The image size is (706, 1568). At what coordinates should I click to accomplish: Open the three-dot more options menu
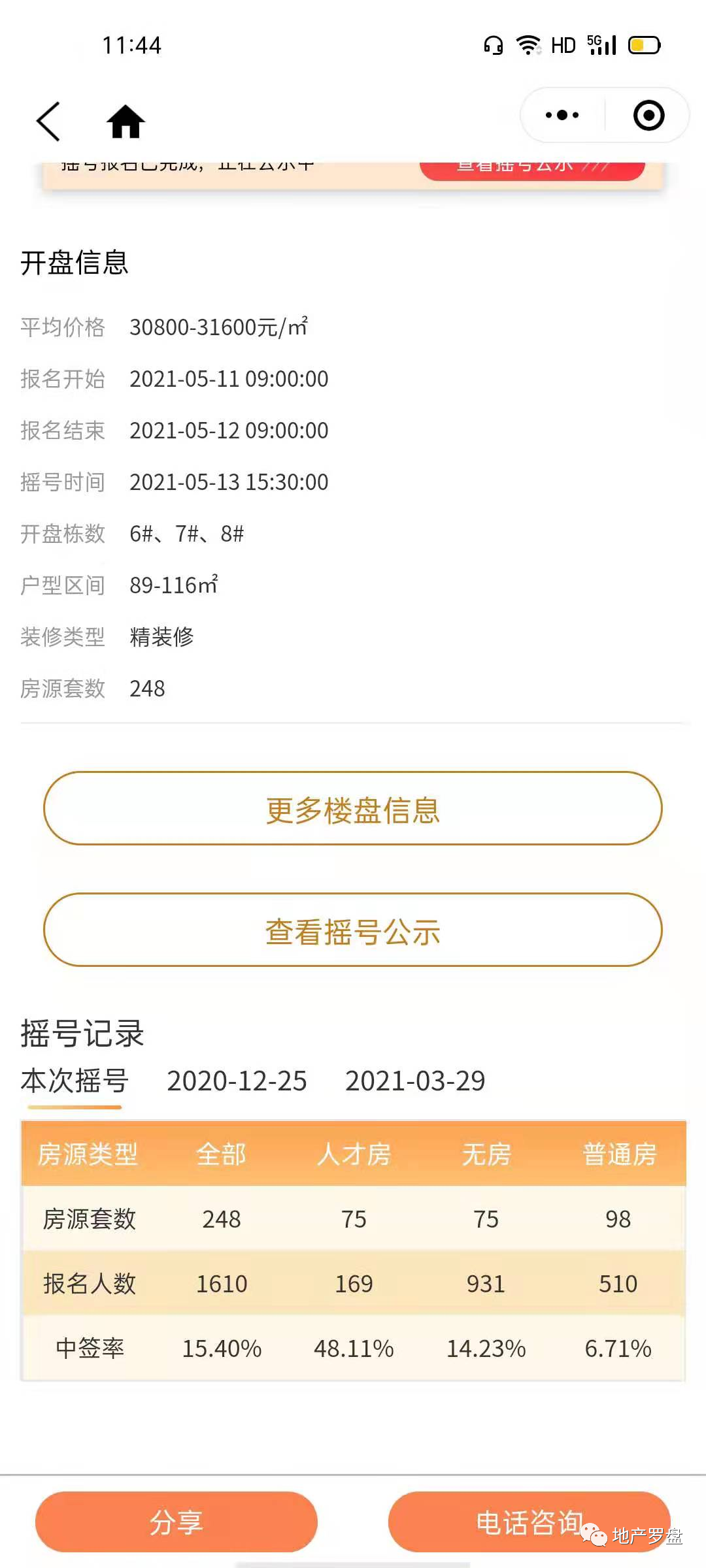tap(562, 116)
